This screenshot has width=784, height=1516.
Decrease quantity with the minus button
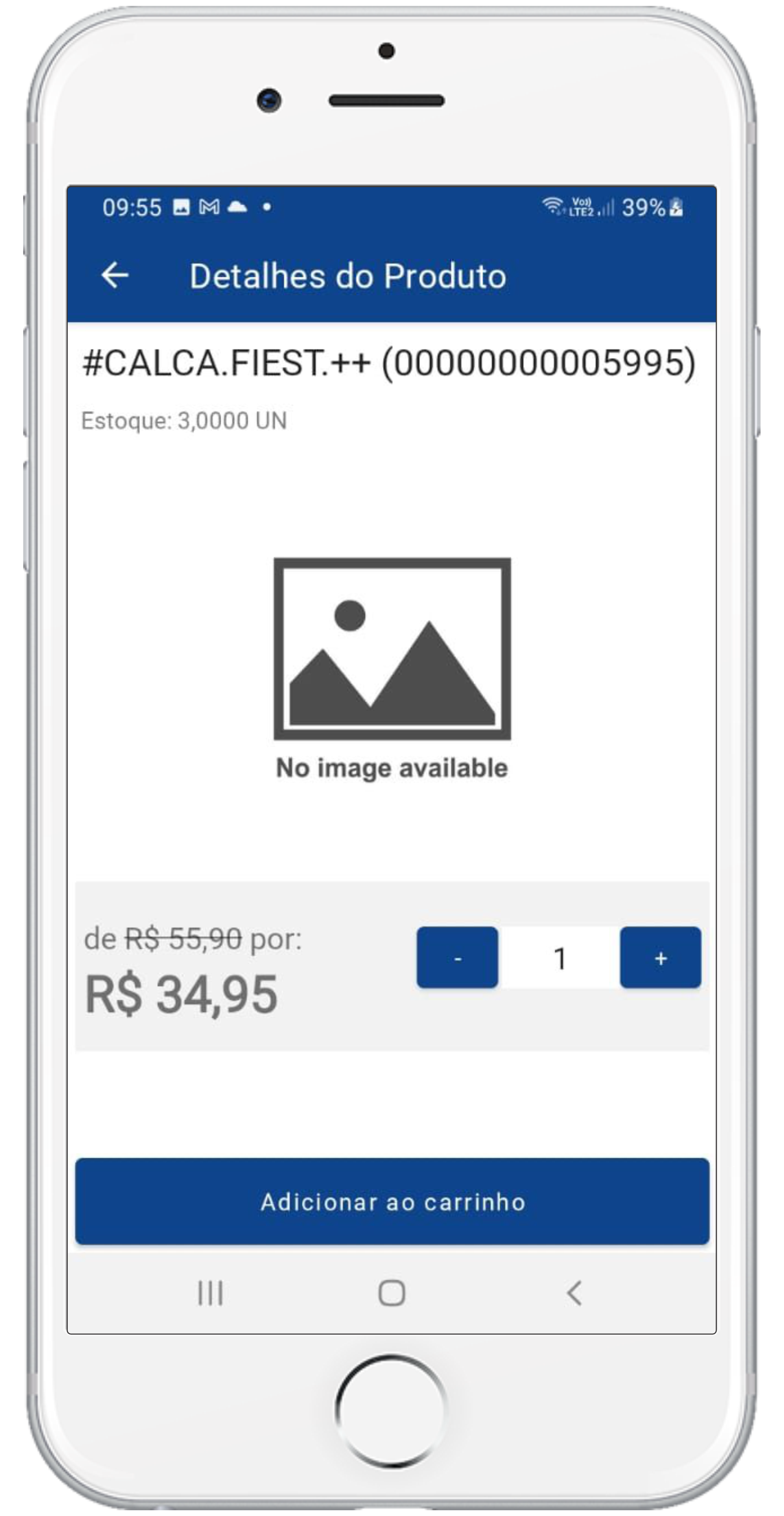457,958
